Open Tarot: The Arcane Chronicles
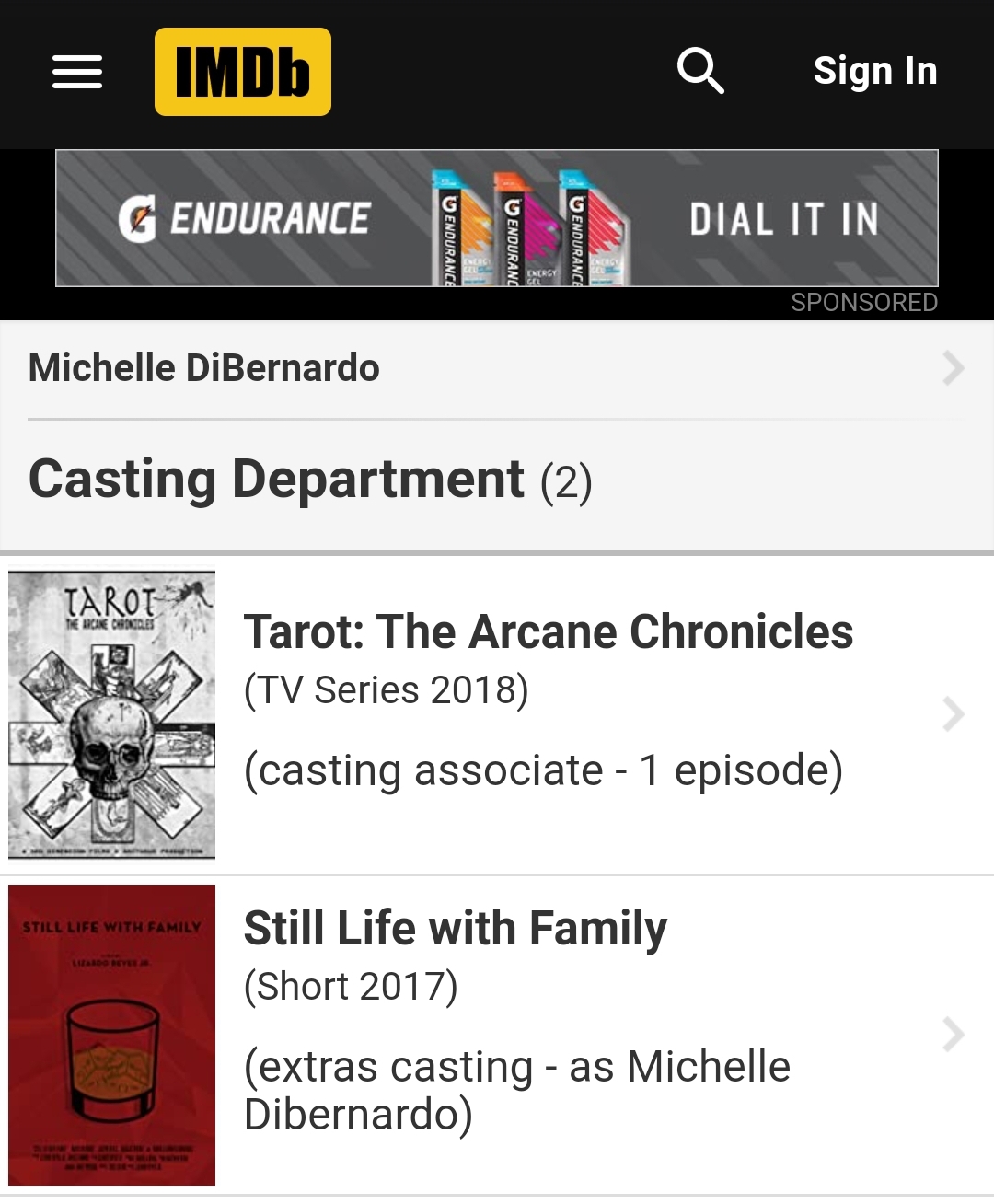The height and width of the screenshot is (1204, 994). [548, 632]
